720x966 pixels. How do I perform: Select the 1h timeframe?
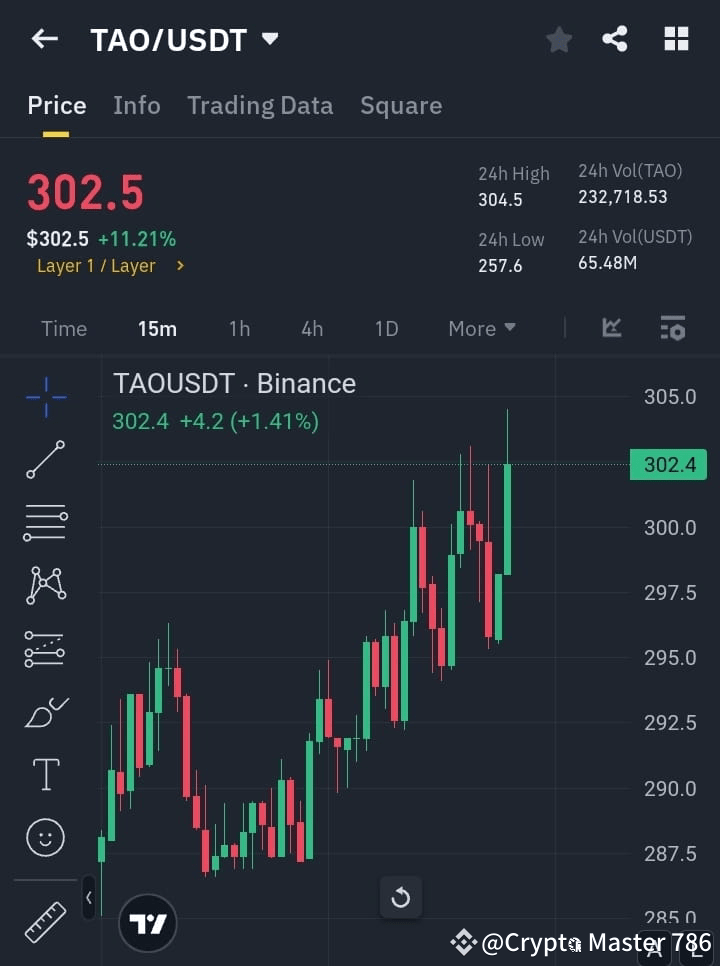point(239,328)
